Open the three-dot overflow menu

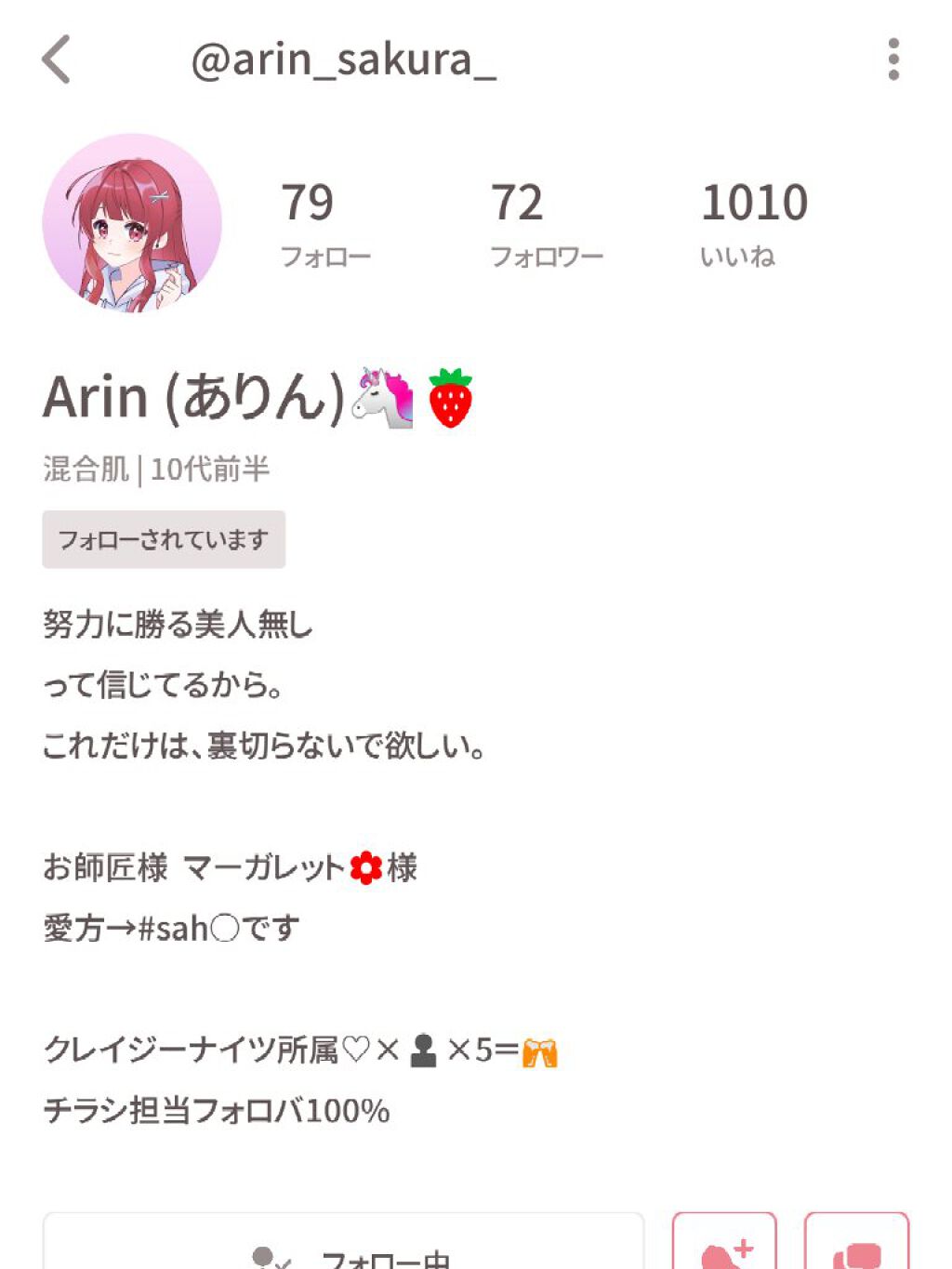coord(893,59)
